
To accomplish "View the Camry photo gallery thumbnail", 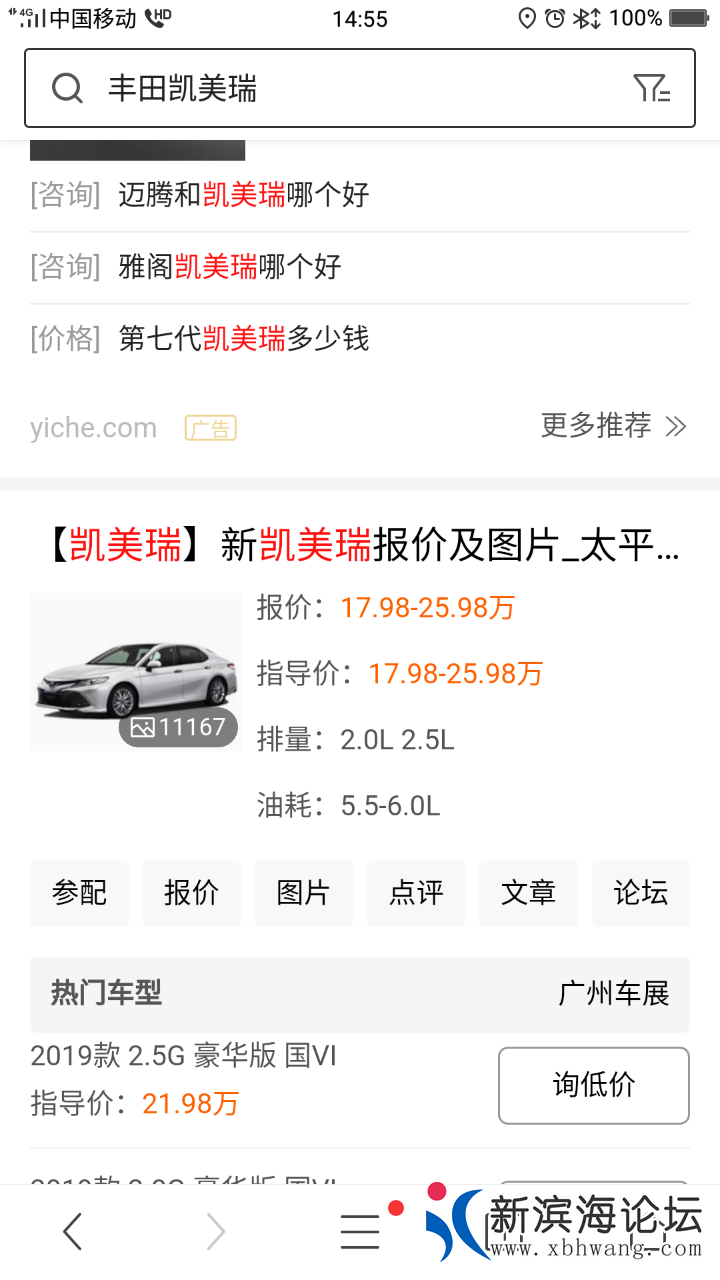I will pos(136,672).
